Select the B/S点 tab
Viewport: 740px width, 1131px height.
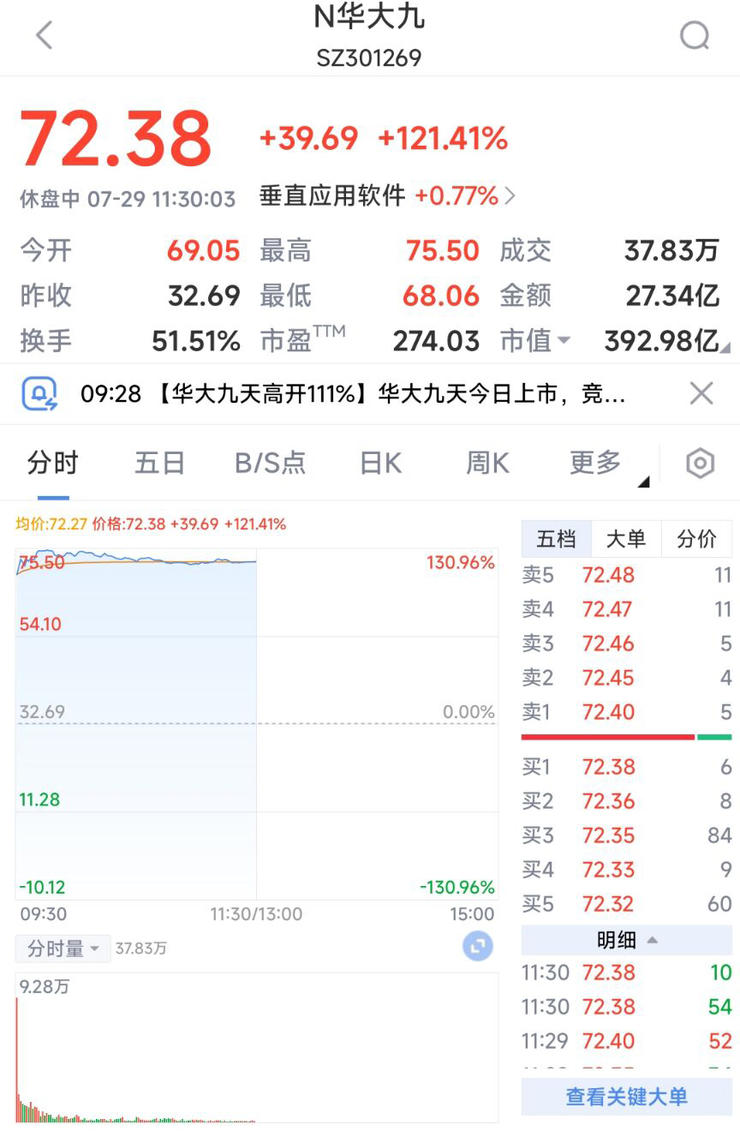click(x=268, y=462)
